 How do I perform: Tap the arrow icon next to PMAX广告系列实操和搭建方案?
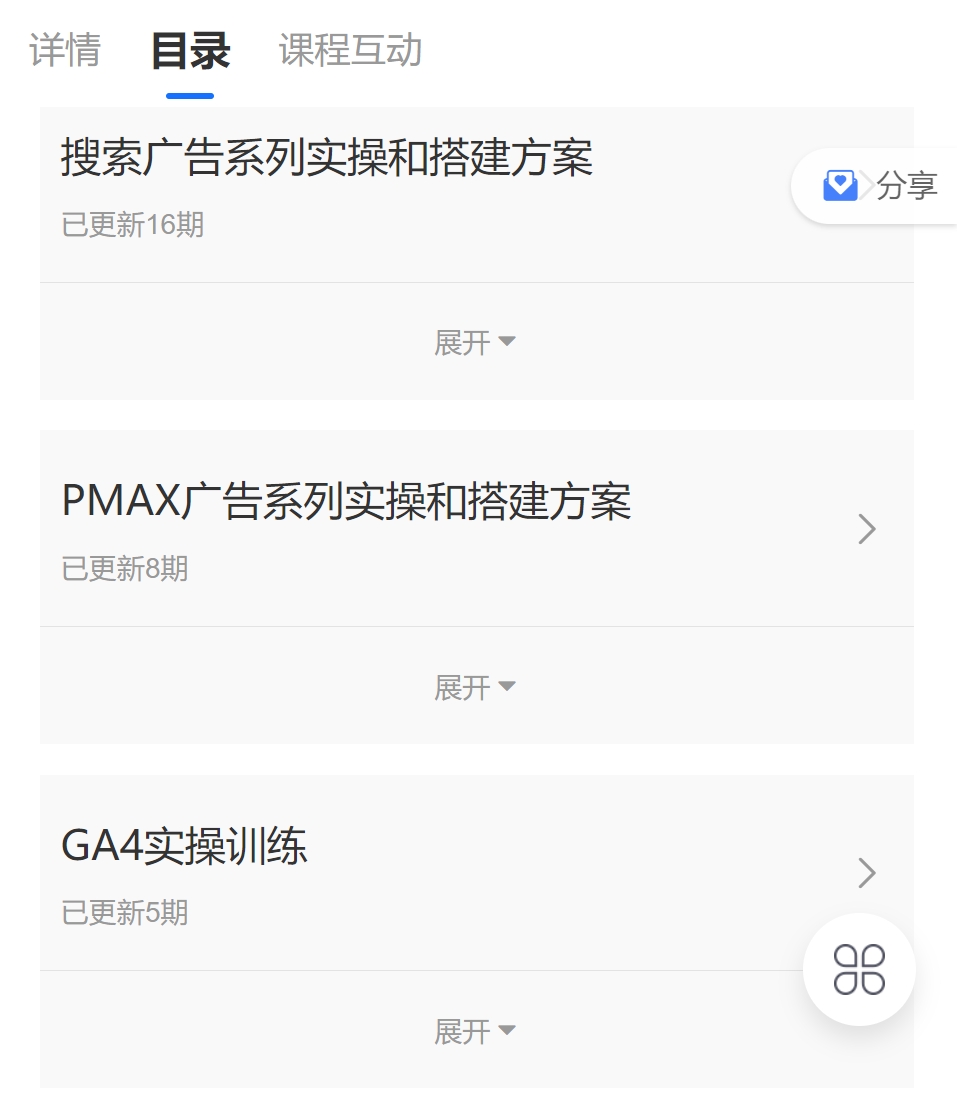866,529
